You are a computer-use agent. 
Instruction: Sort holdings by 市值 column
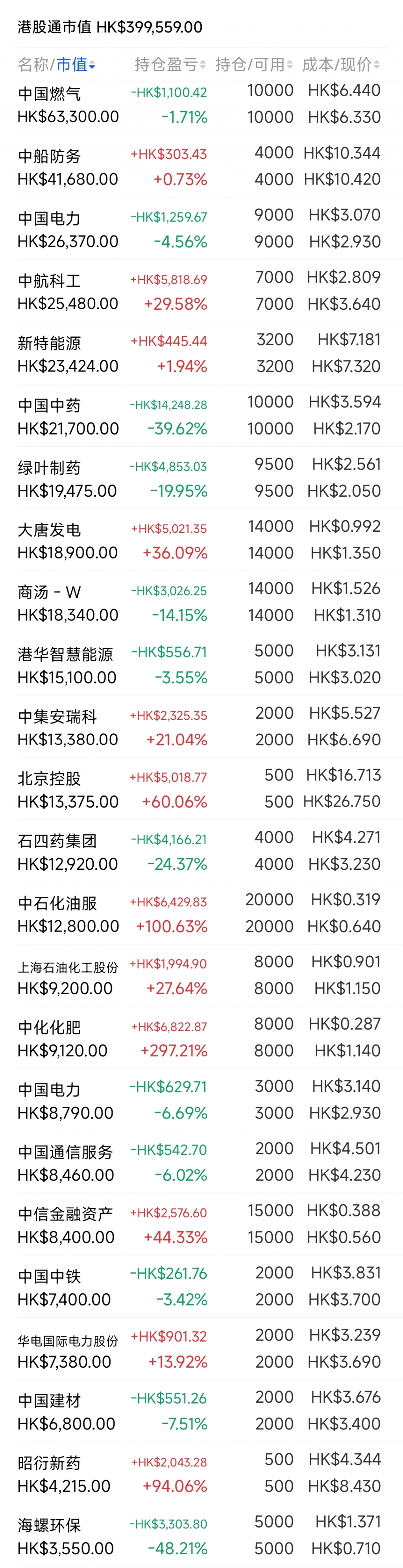(75, 64)
